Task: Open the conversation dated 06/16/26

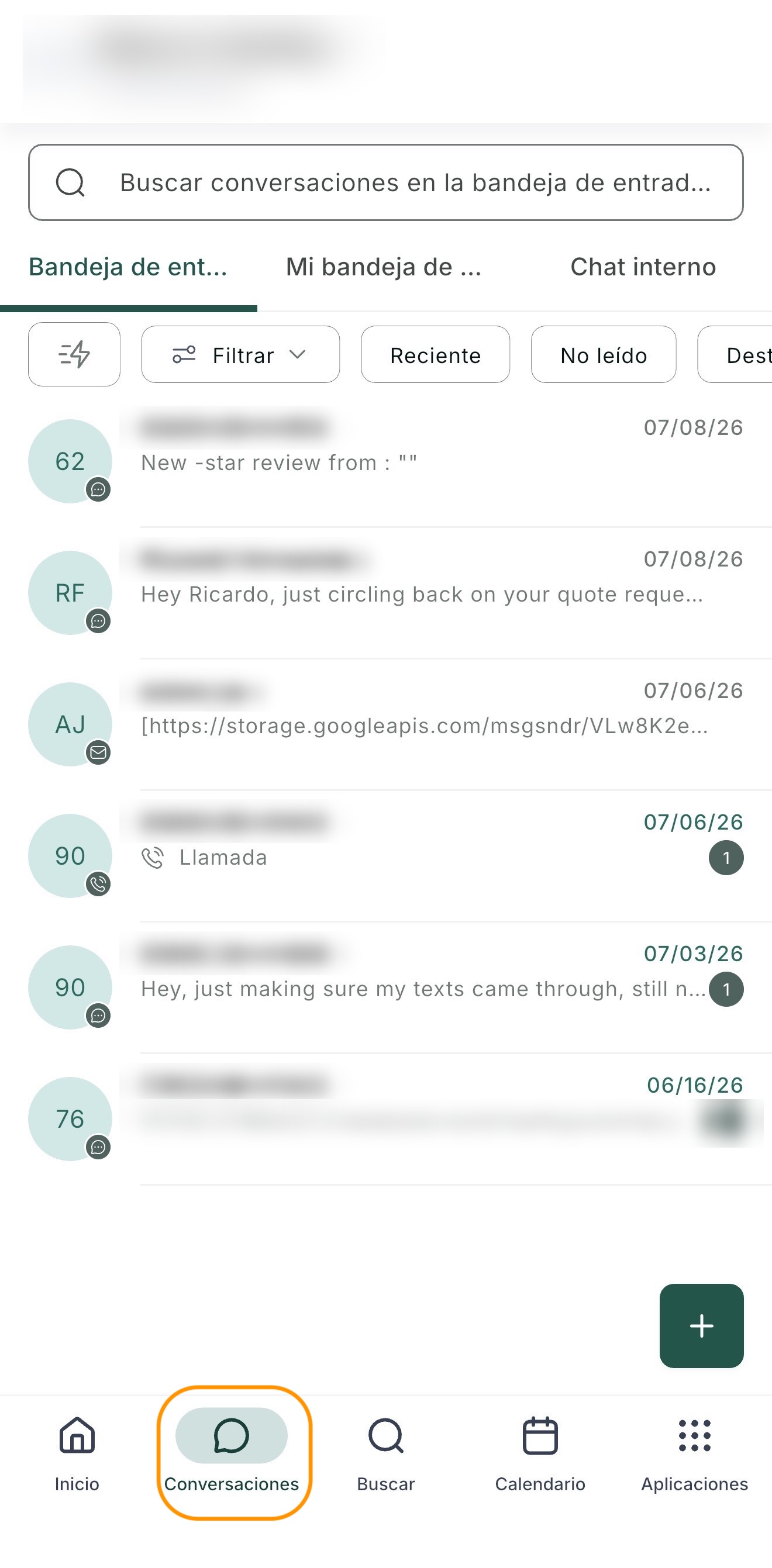Action: point(386,1118)
